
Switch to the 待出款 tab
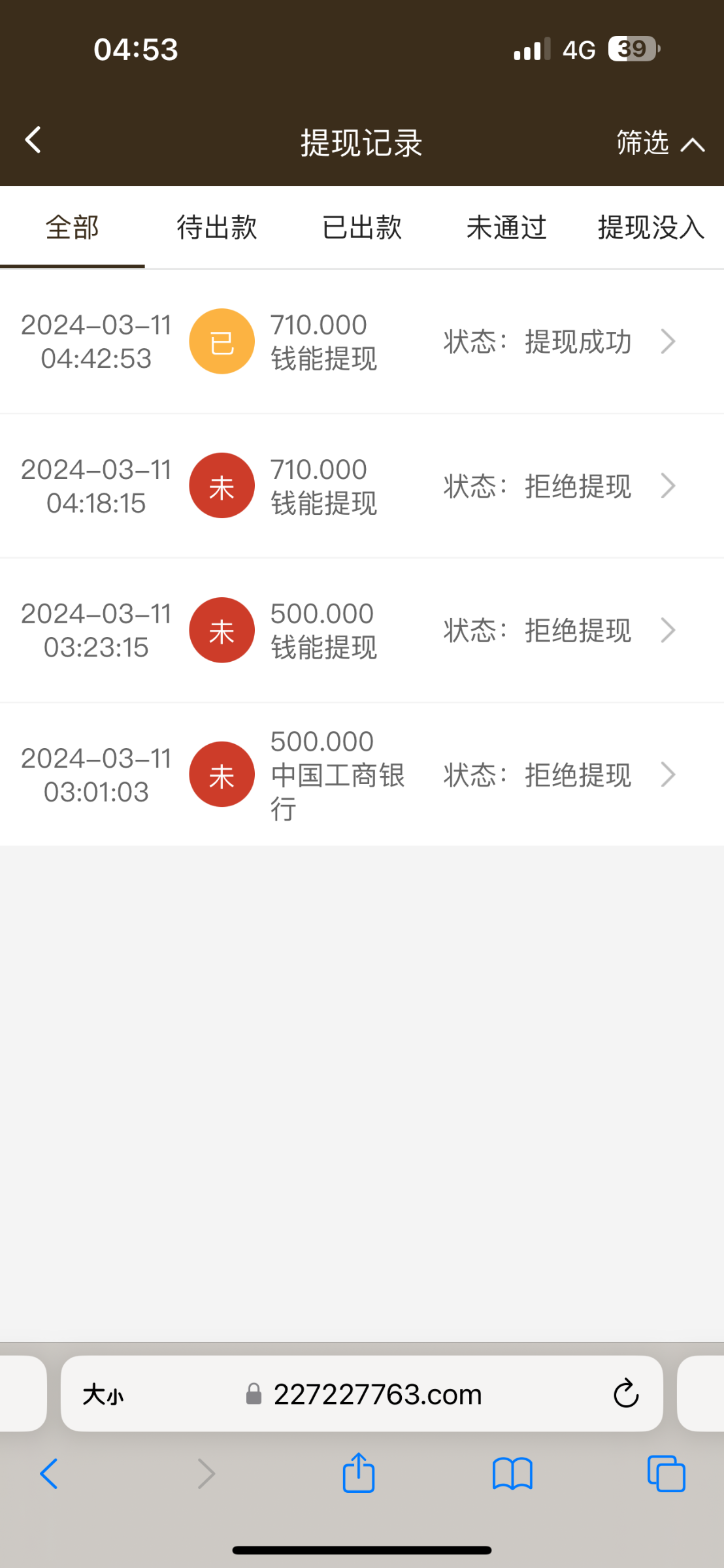[217, 228]
